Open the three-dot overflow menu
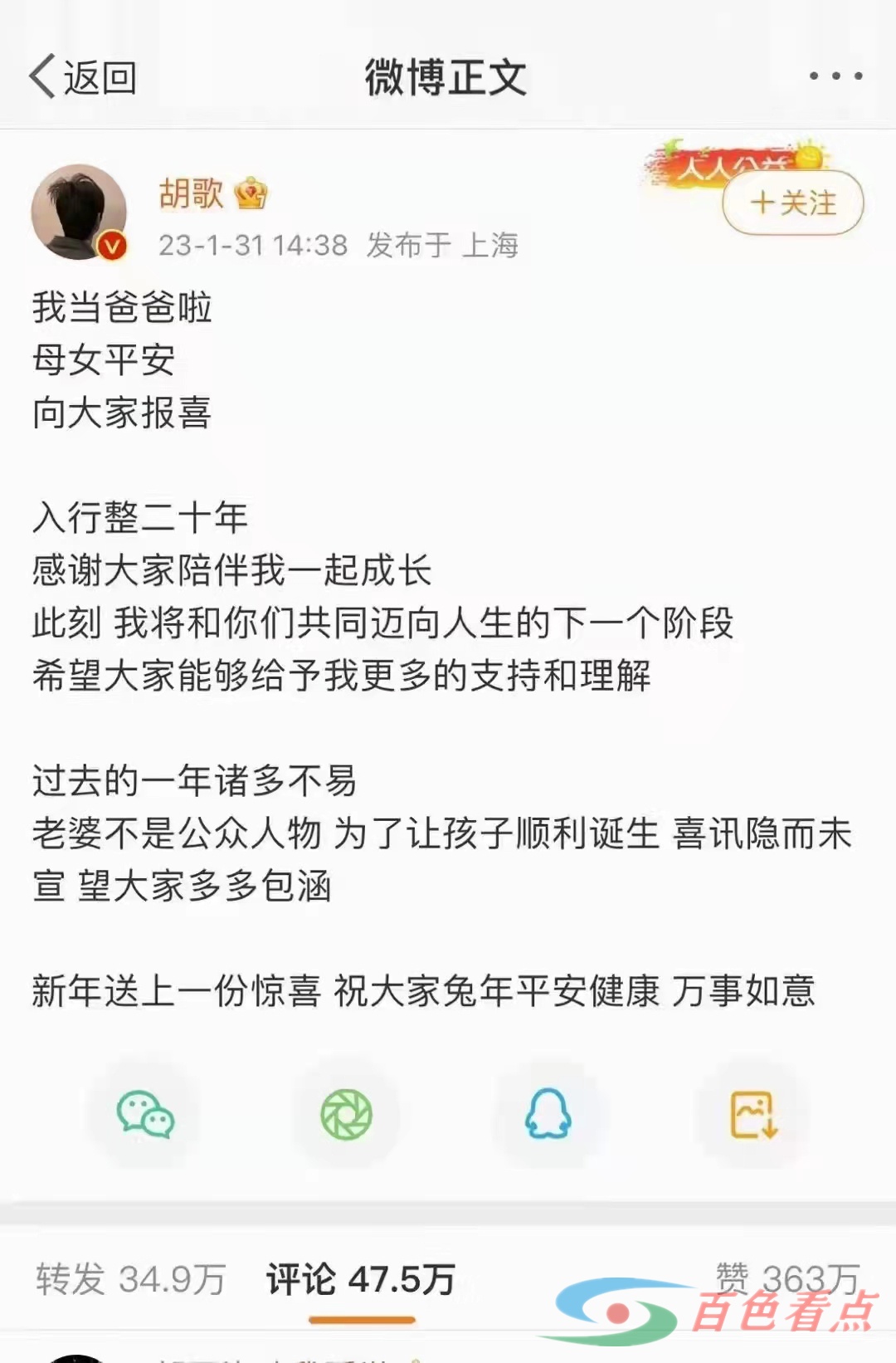 point(835,76)
